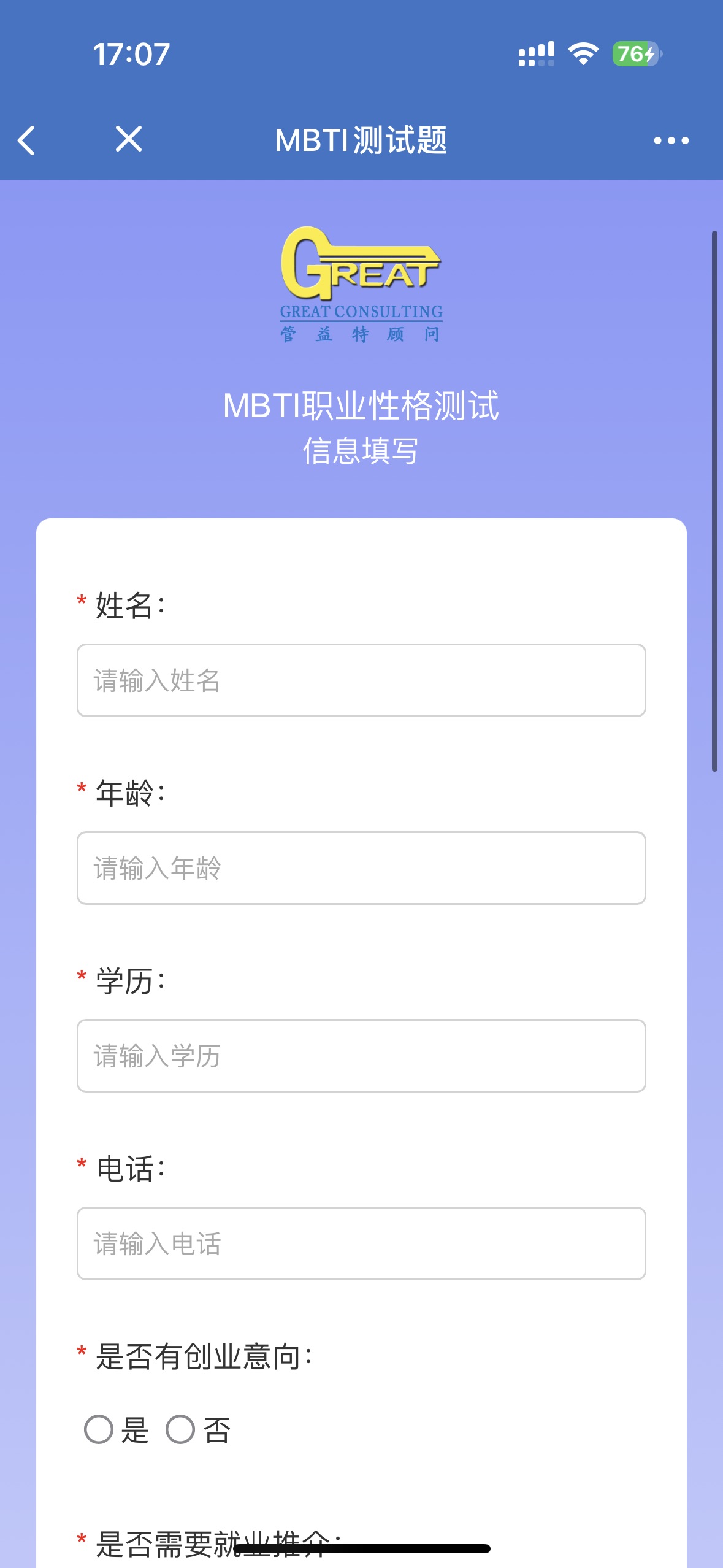Focus the 请输入姓名 name field

coord(361,680)
